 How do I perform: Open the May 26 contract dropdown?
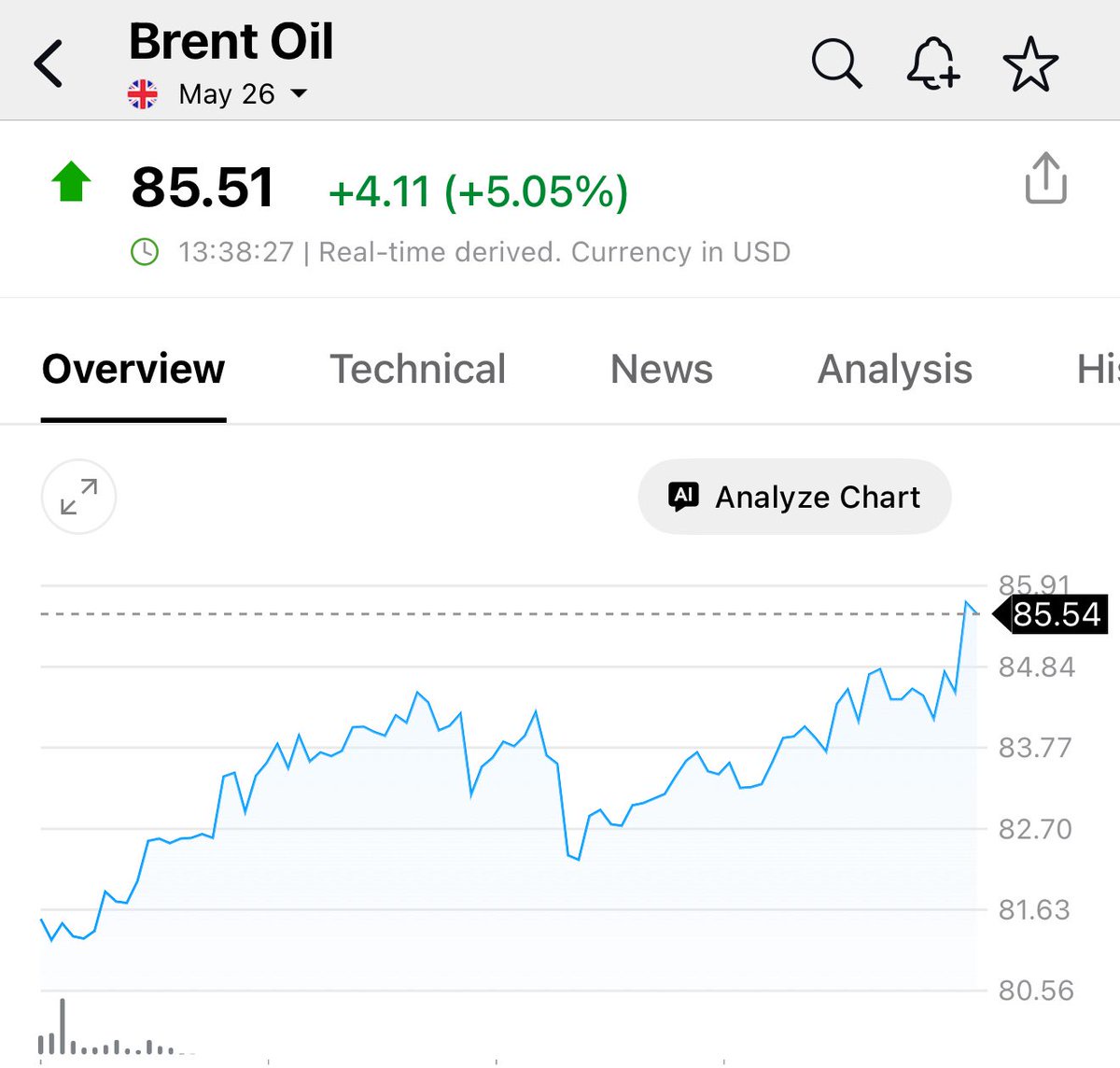click(x=243, y=94)
